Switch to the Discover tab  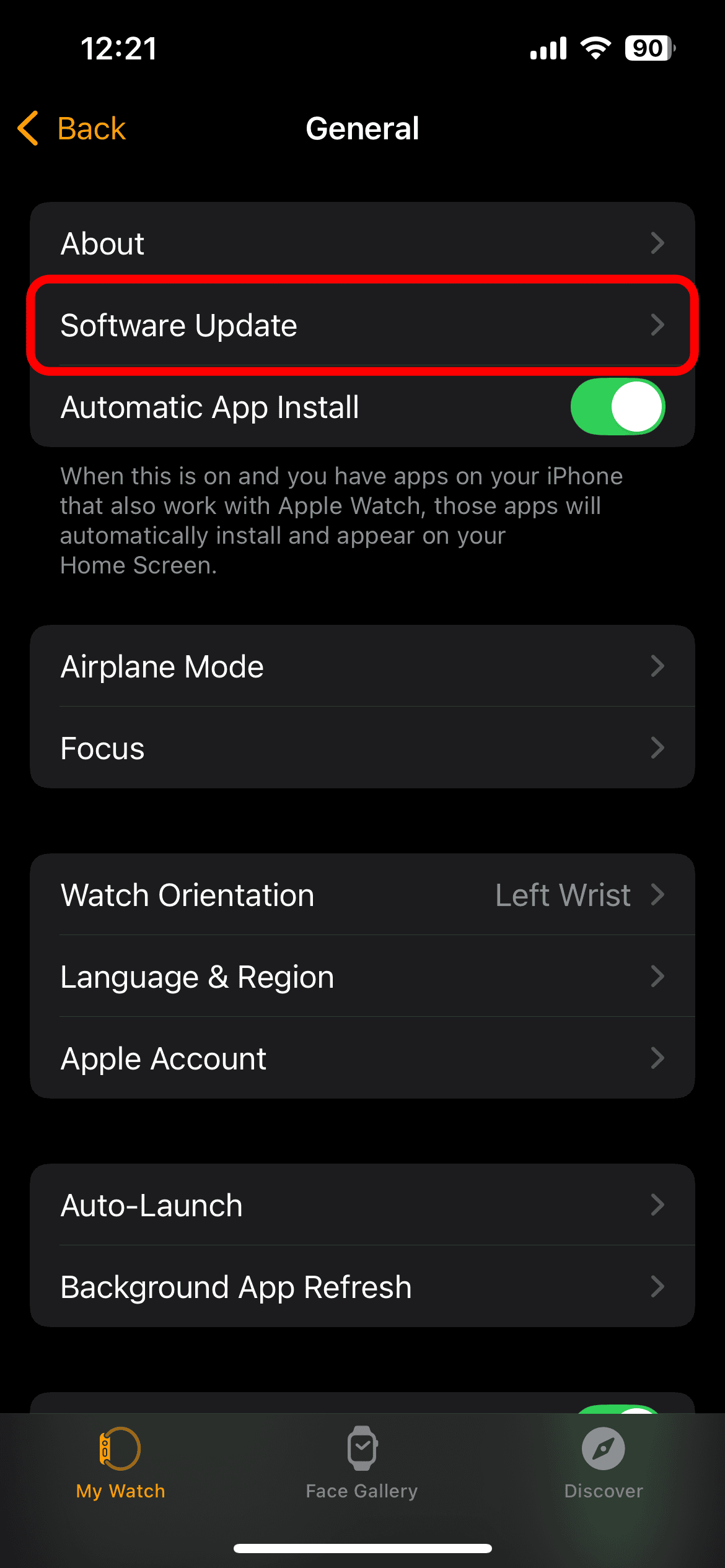[x=603, y=1463]
